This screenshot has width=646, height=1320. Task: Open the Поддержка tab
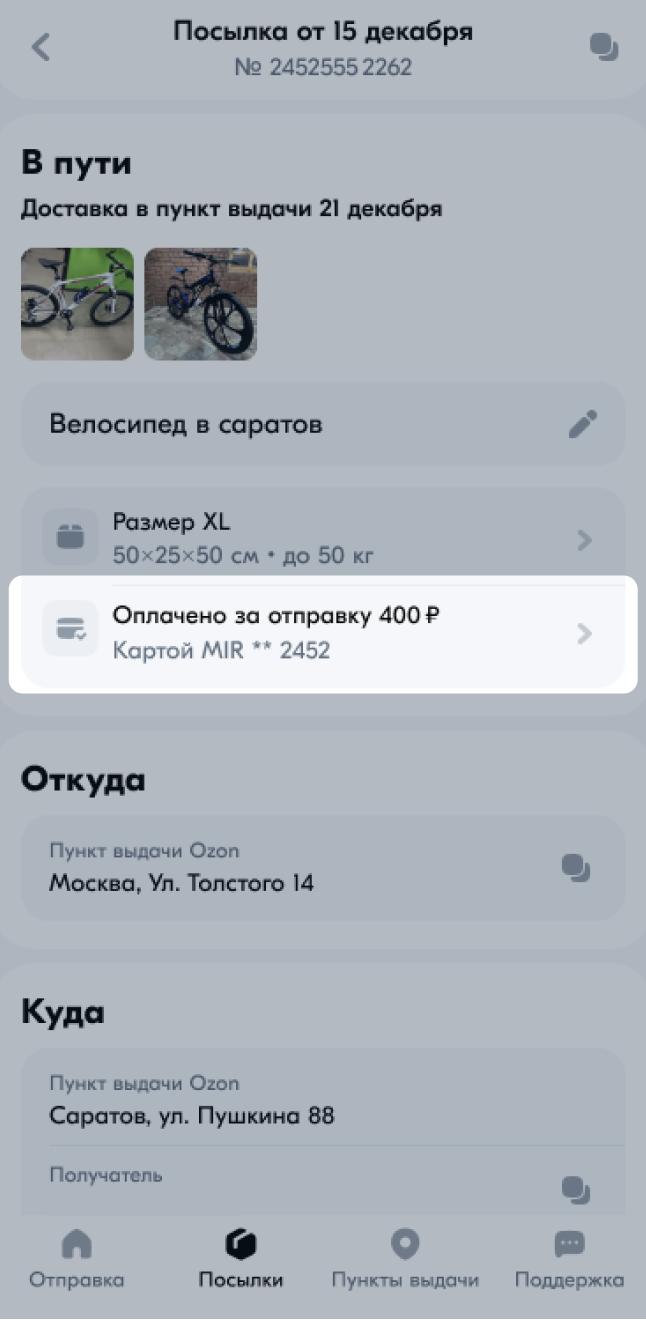[569, 1259]
